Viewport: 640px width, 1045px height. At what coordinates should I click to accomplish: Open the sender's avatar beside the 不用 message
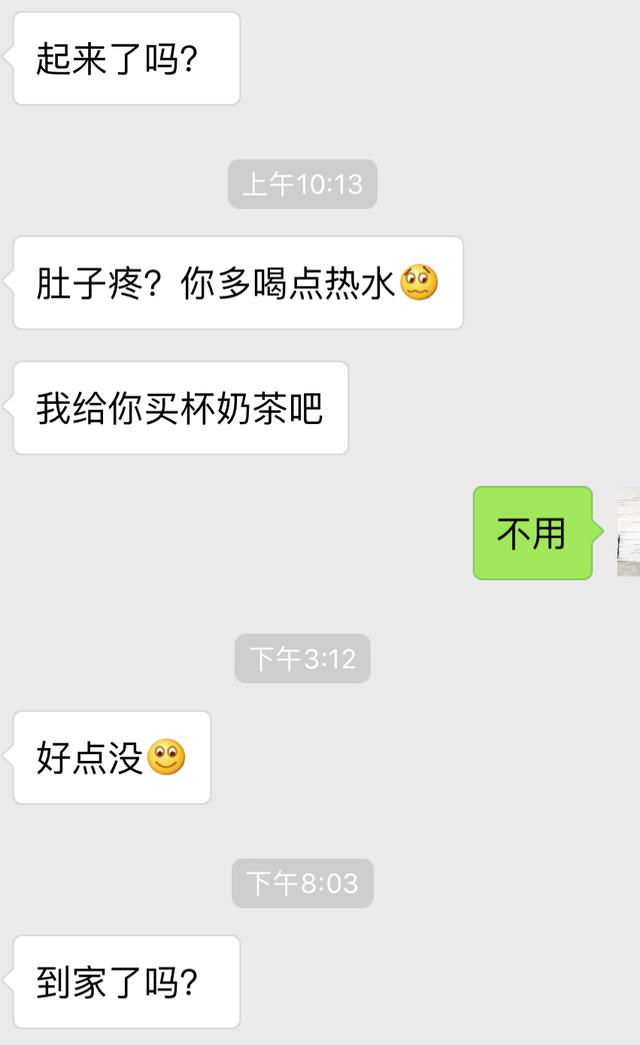pos(629,532)
